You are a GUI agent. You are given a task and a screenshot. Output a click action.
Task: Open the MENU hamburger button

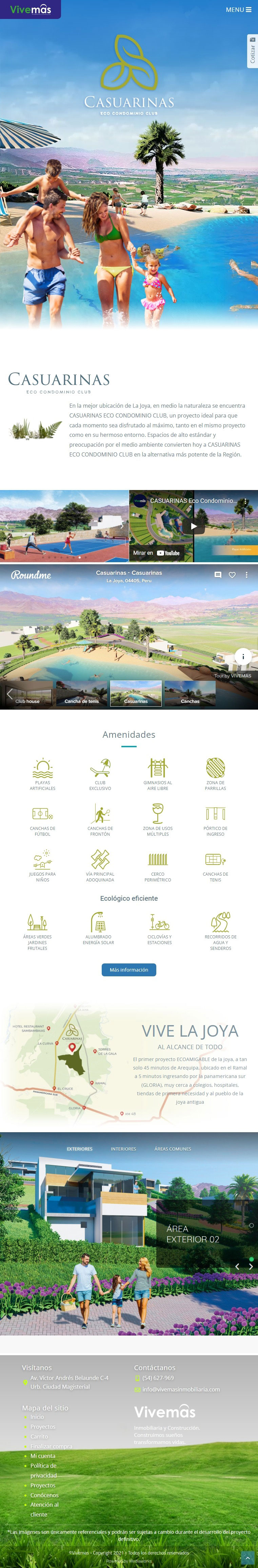tap(239, 10)
